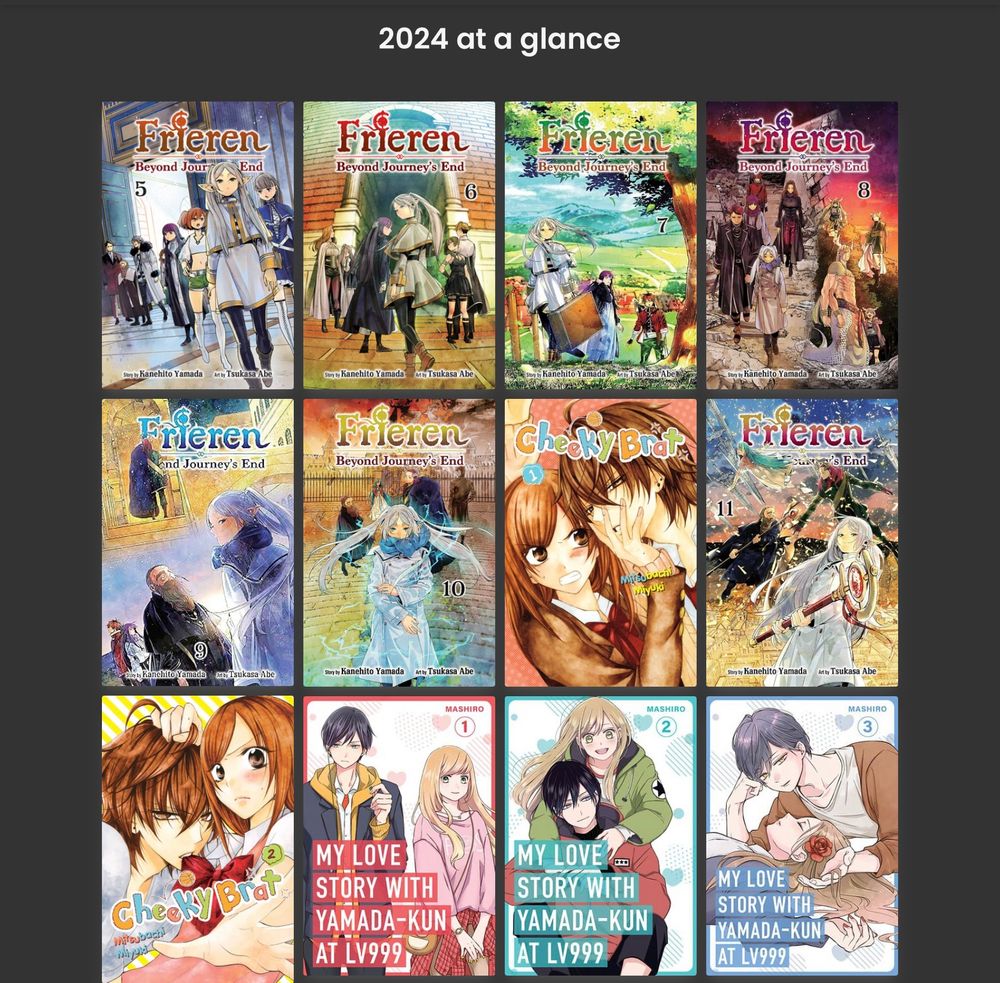View the Frieren volume 11 cover
This screenshot has height=983, width=1000.
802,543
